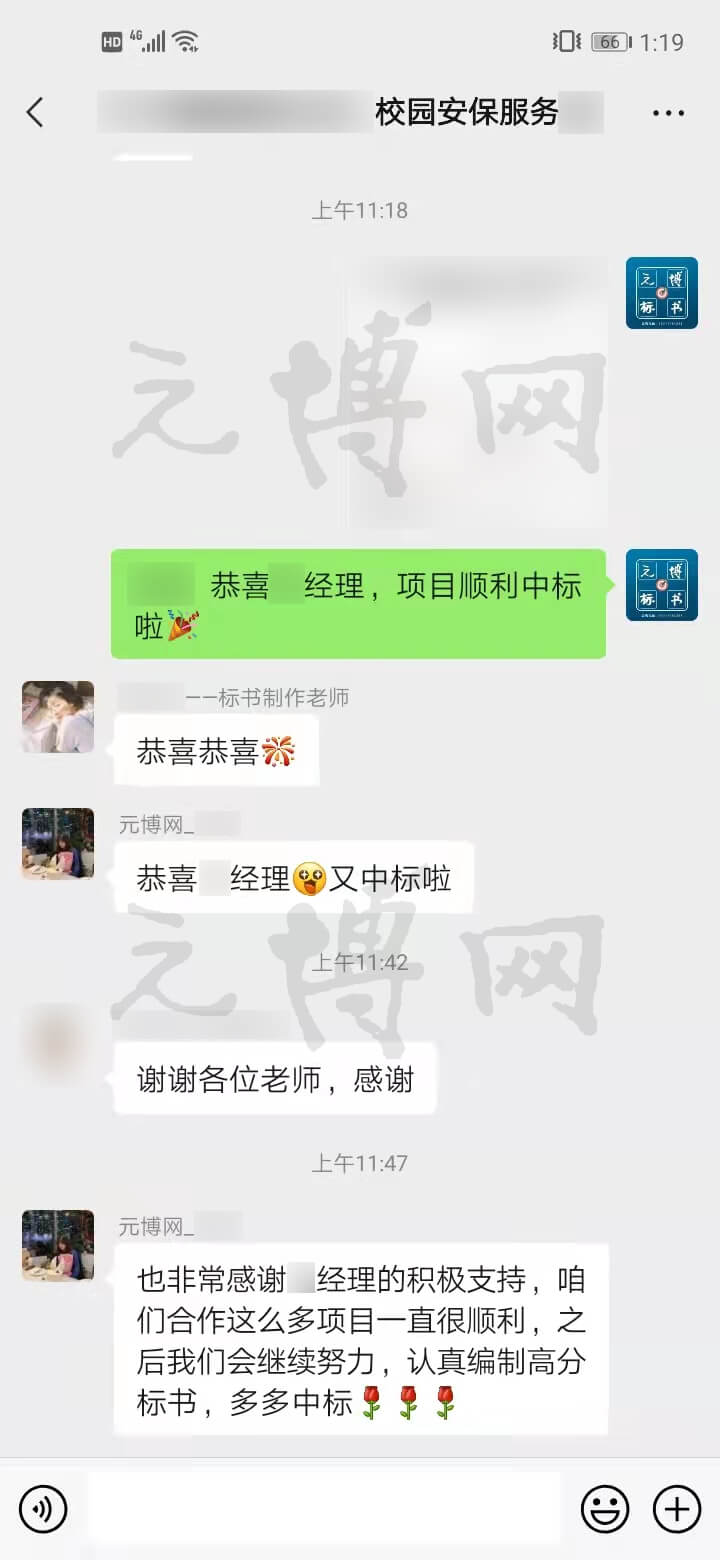Switch to voice message input

43,1508
